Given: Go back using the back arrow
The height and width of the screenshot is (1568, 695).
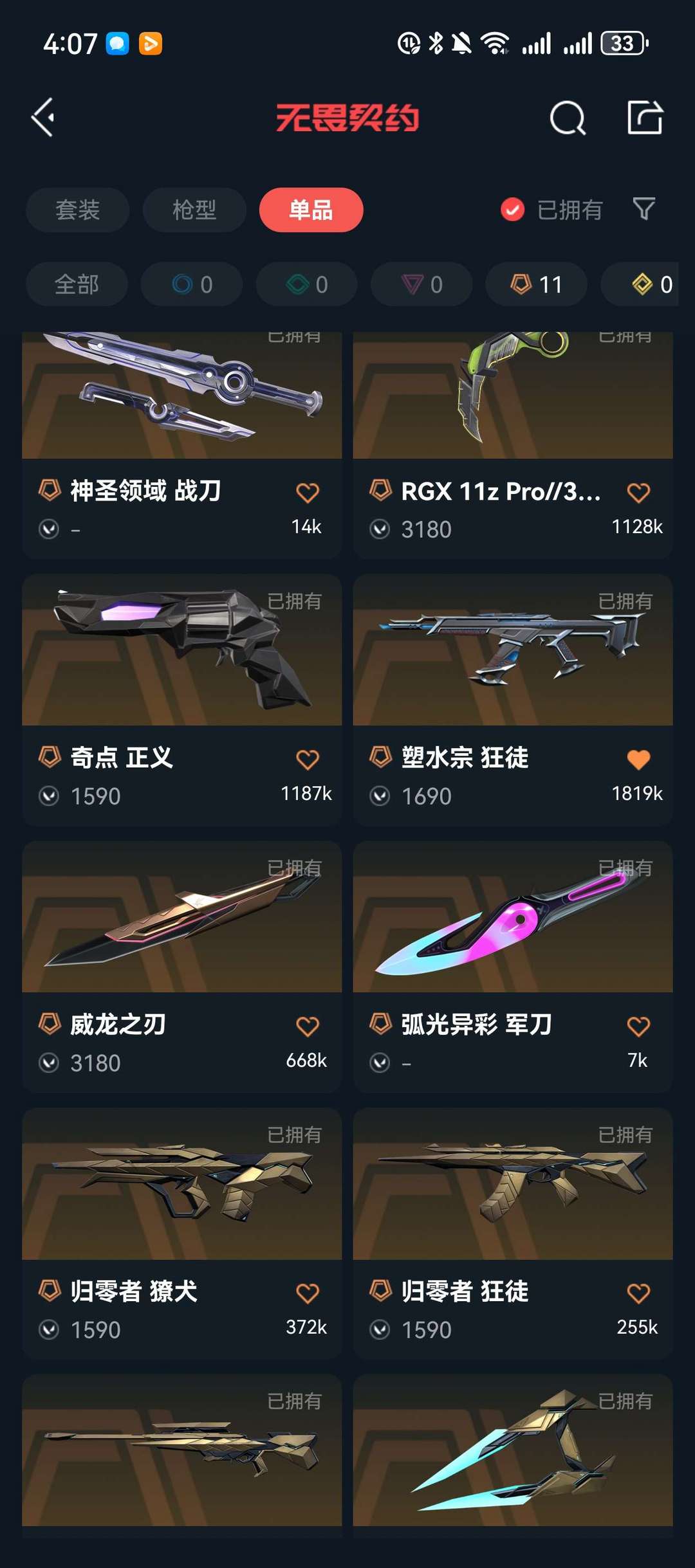Looking at the screenshot, I should 43,118.
